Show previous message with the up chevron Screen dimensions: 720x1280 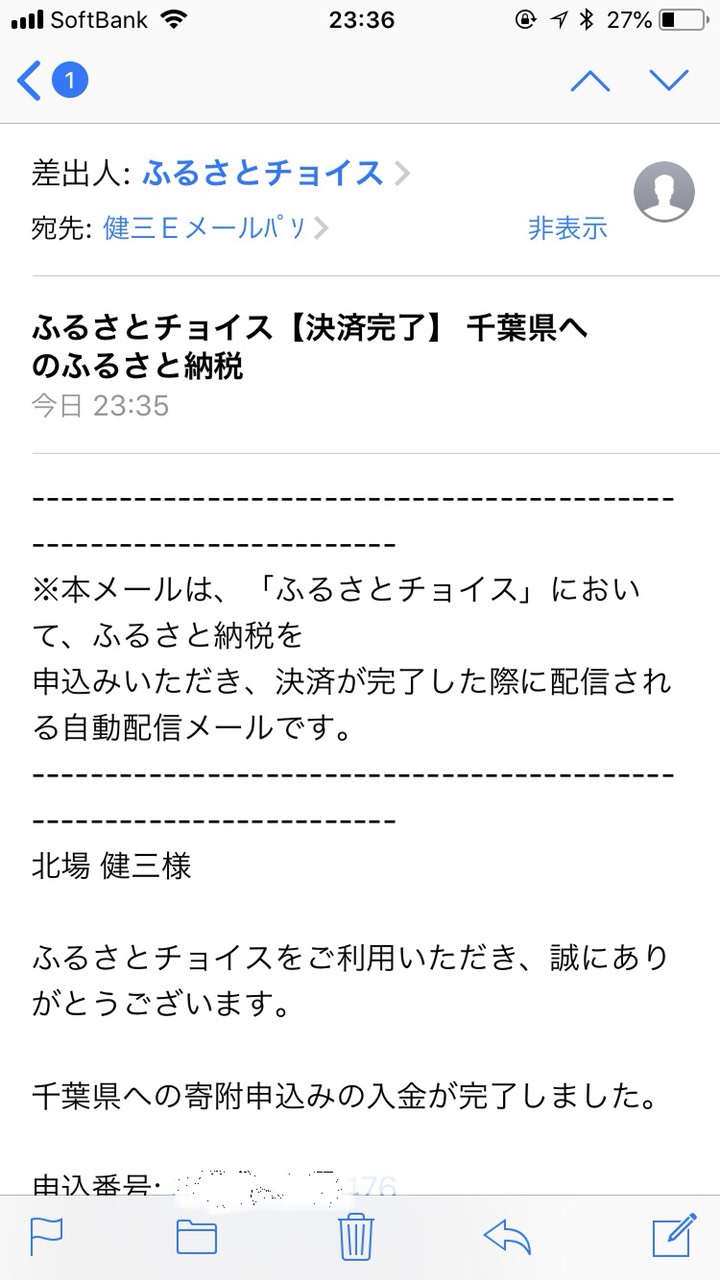[x=590, y=80]
